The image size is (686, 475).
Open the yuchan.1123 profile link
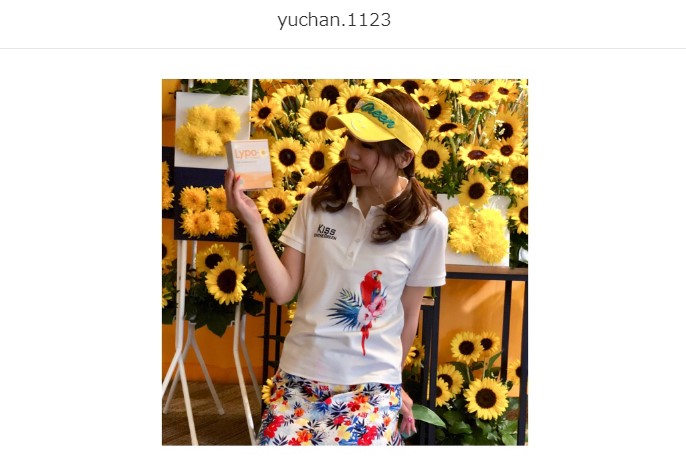click(x=334, y=20)
